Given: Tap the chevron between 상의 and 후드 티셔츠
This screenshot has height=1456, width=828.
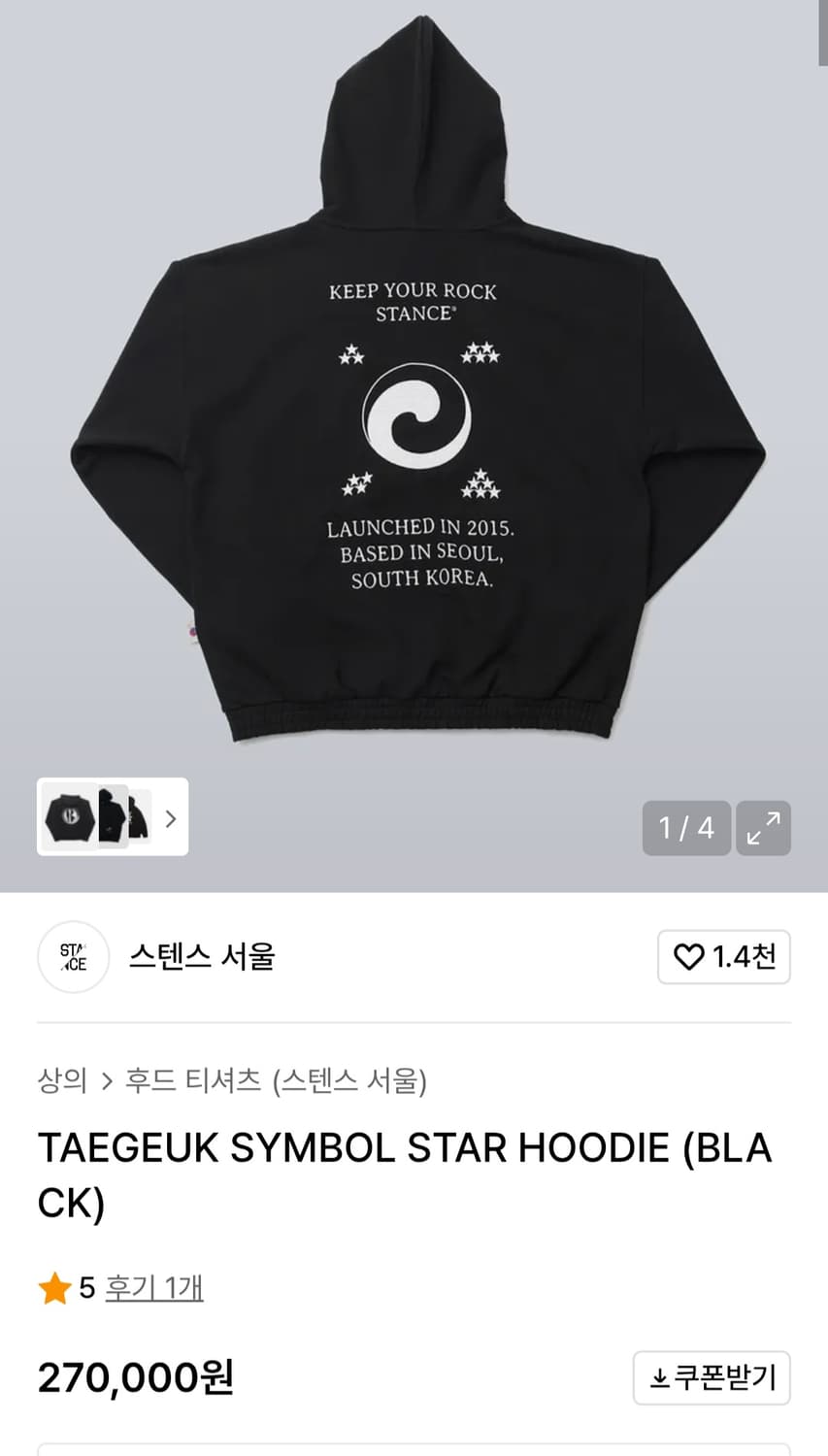Looking at the screenshot, I should tap(107, 1080).
